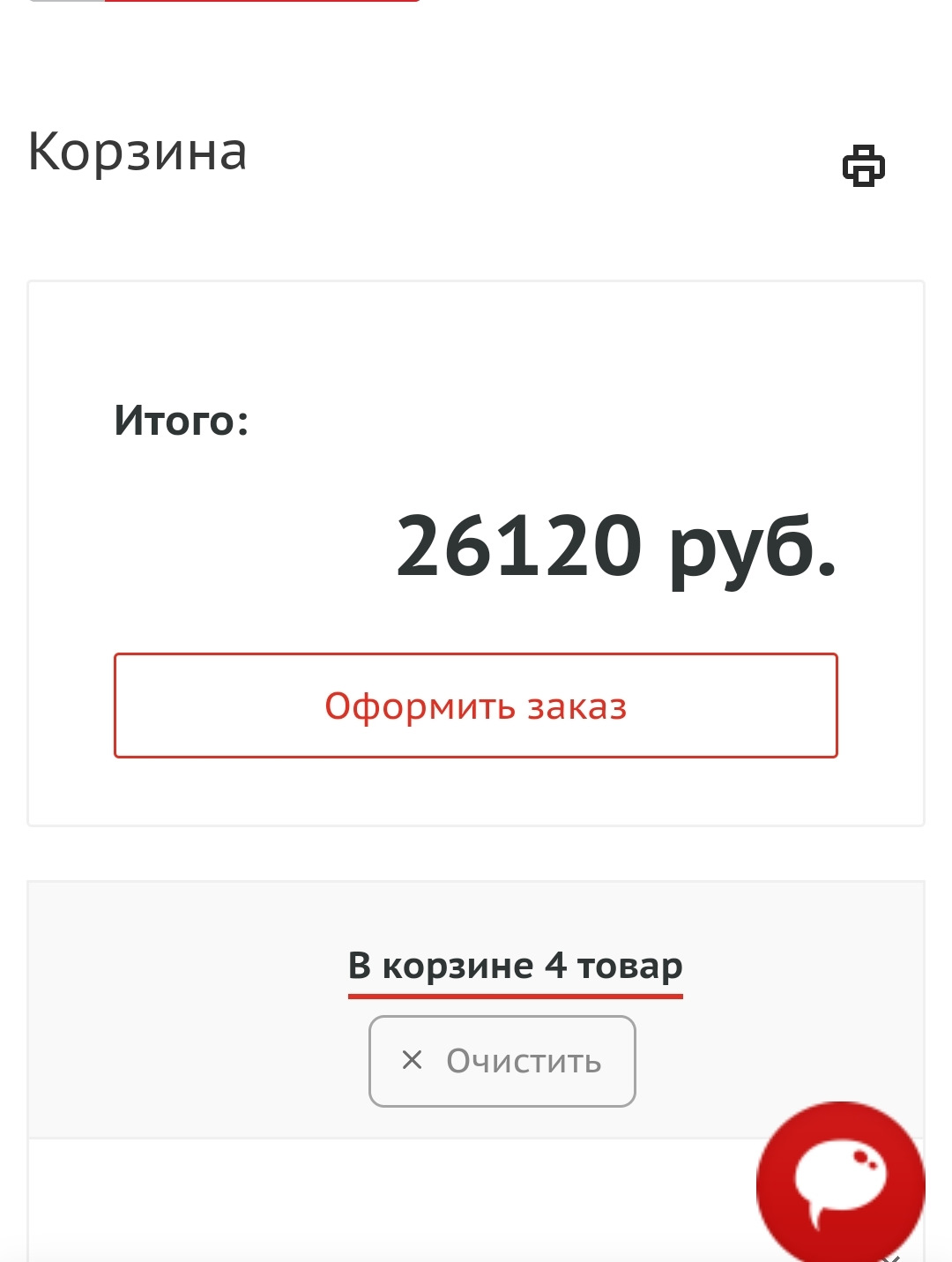Click inside the Оформить заказ outlined box
This screenshot has width=952, height=1262.
476,706
